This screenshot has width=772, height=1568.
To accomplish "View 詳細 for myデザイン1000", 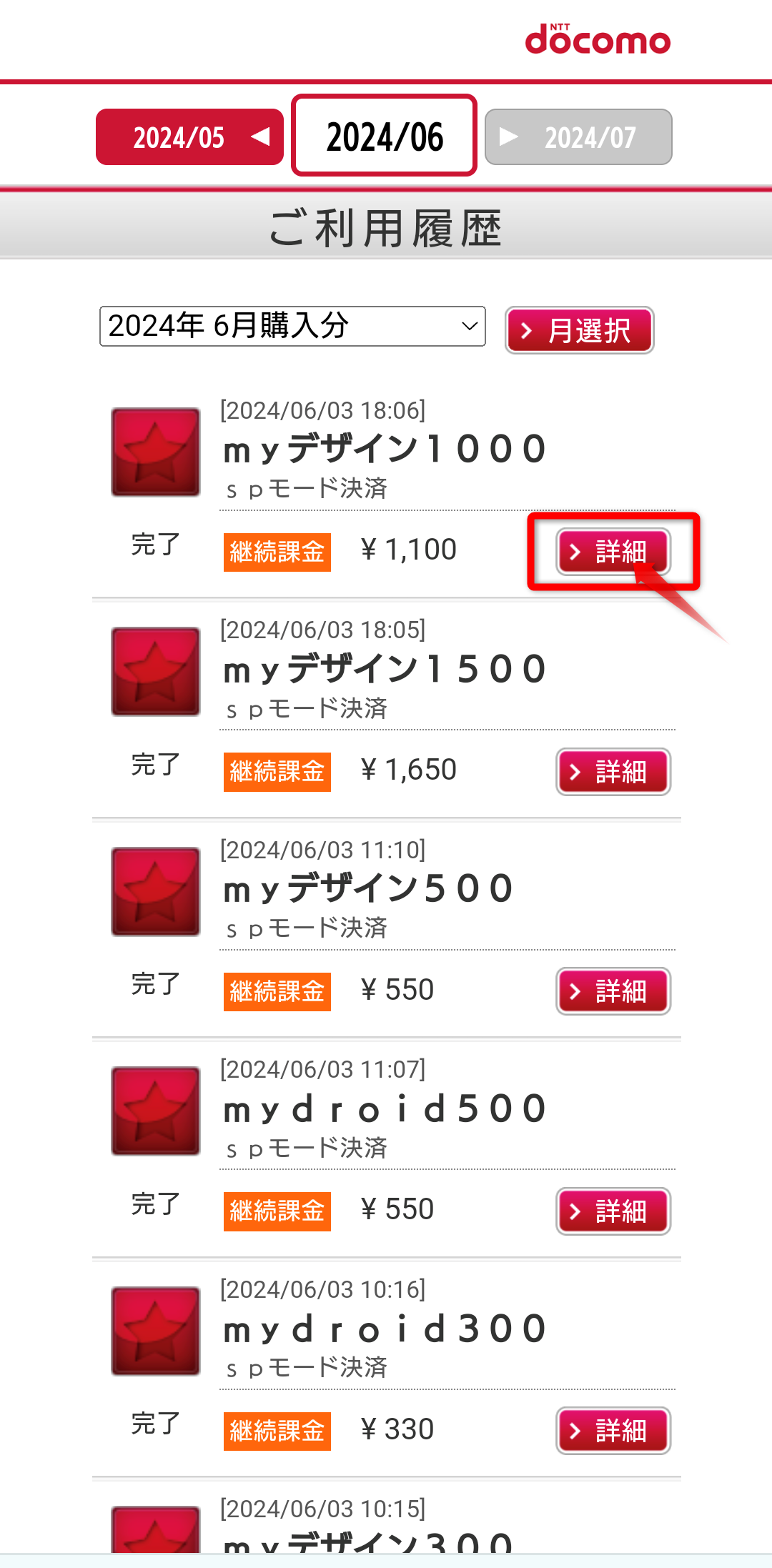I will coord(613,552).
